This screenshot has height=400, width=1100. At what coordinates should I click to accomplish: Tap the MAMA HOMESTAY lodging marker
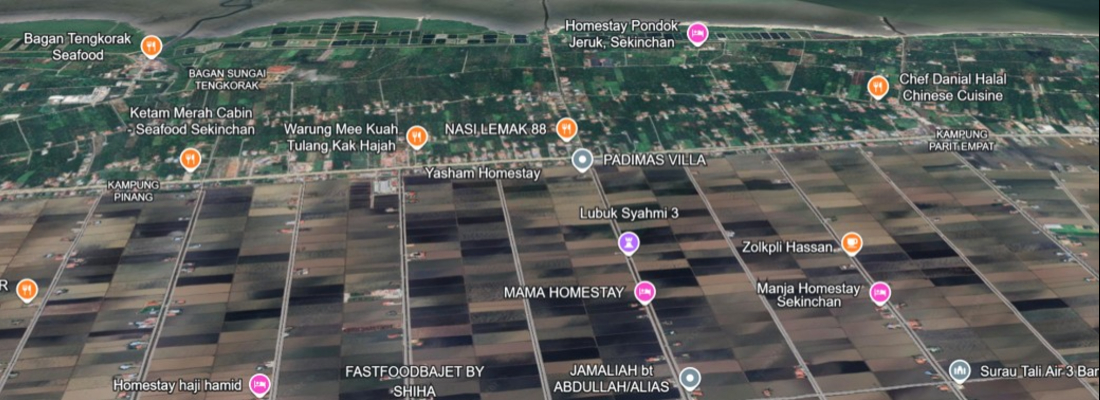tap(645, 292)
